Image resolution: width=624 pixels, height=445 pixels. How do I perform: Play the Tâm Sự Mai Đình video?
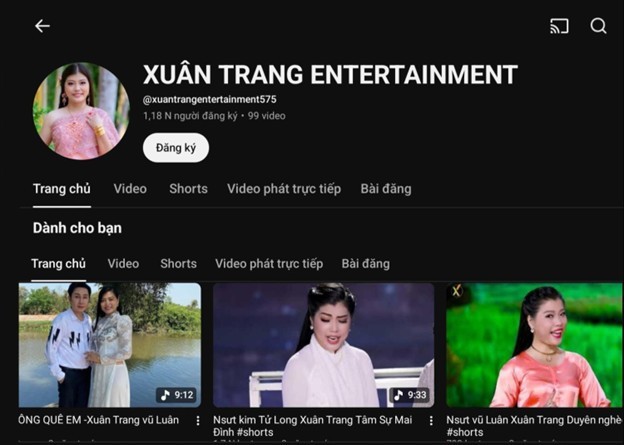click(323, 345)
